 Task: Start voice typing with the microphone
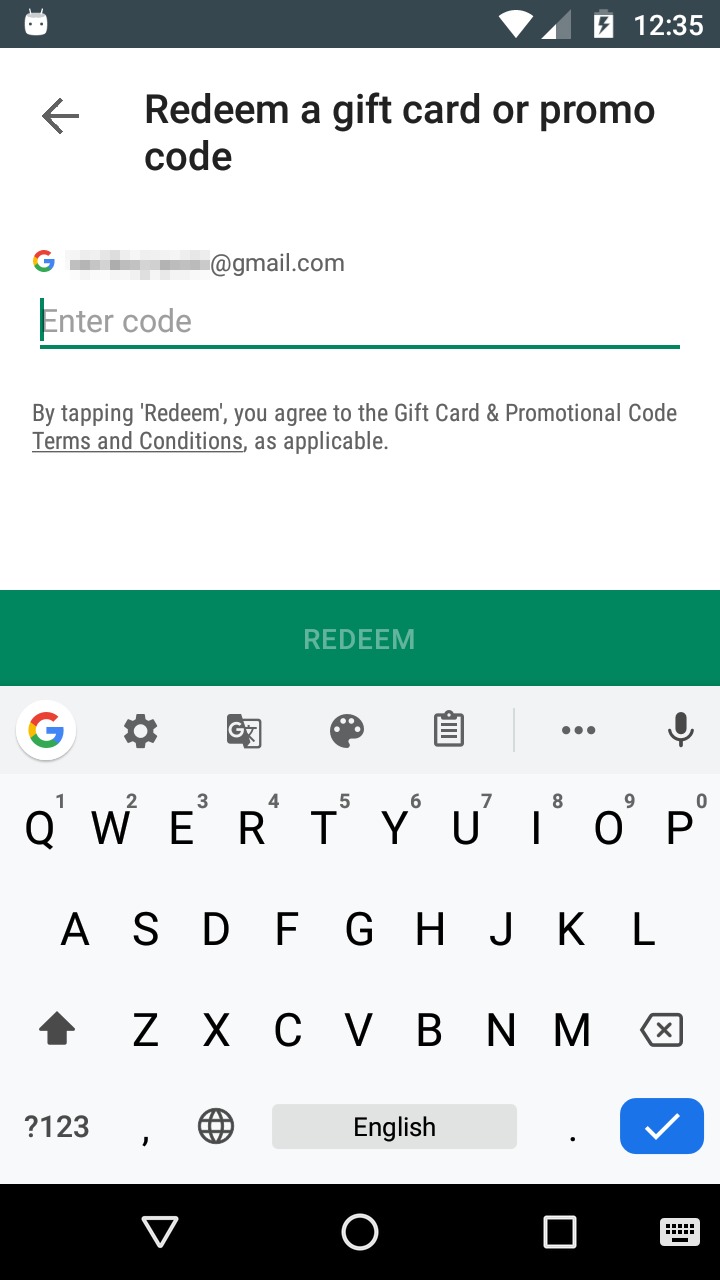pyautogui.click(x=681, y=731)
